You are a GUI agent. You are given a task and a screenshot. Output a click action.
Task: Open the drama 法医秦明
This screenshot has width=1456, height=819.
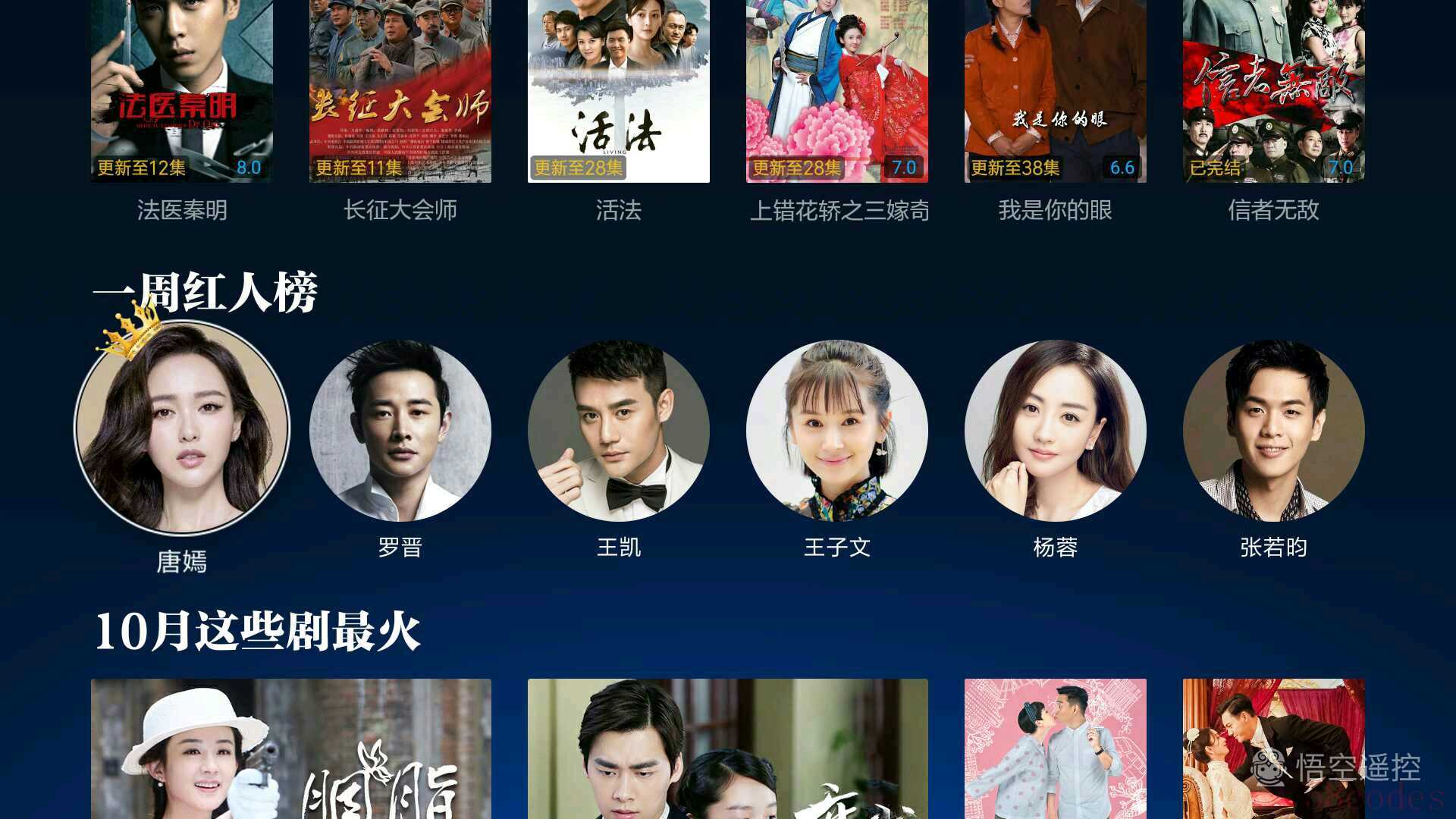pyautogui.click(x=182, y=91)
